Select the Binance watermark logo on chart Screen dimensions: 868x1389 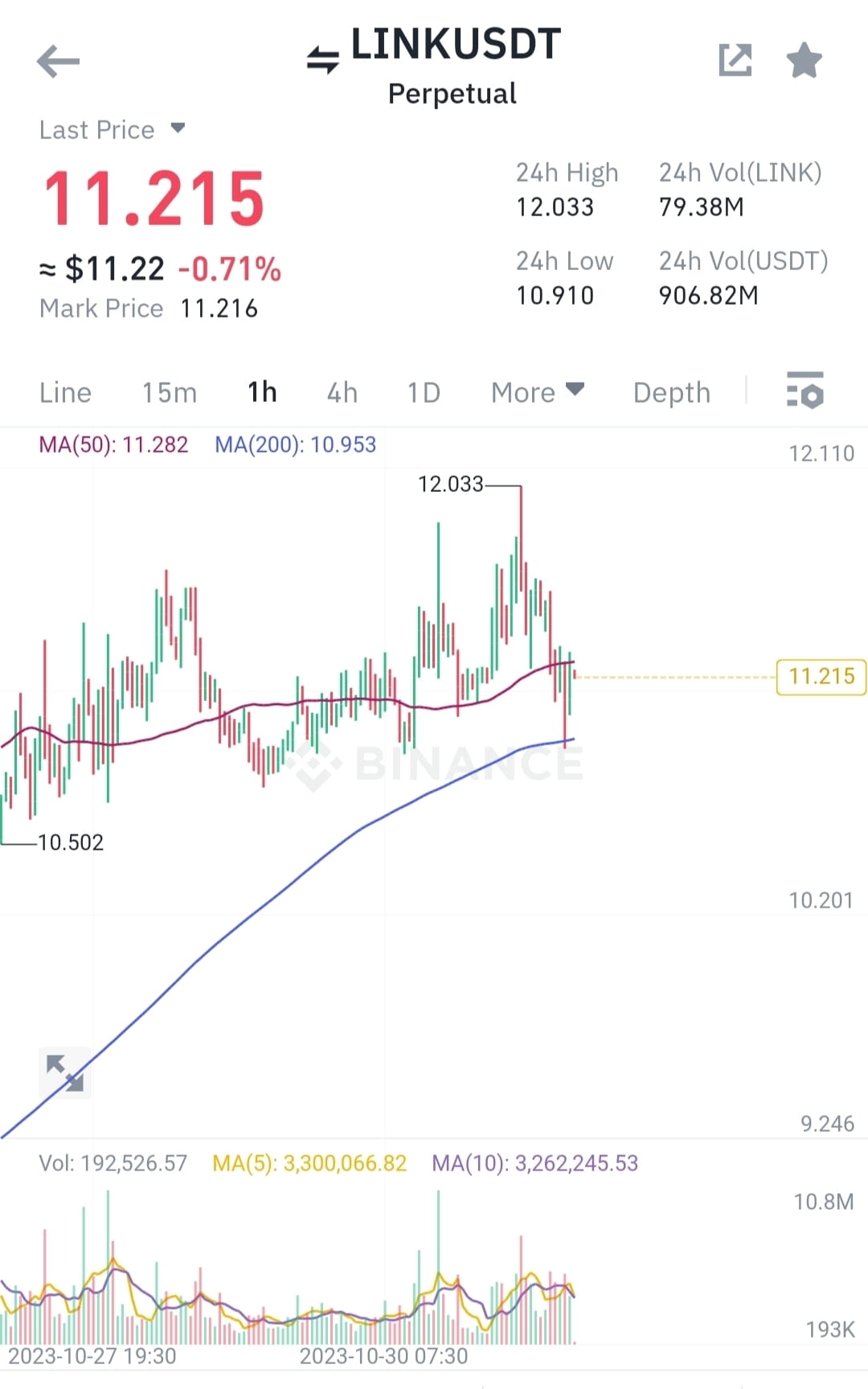pos(438,764)
